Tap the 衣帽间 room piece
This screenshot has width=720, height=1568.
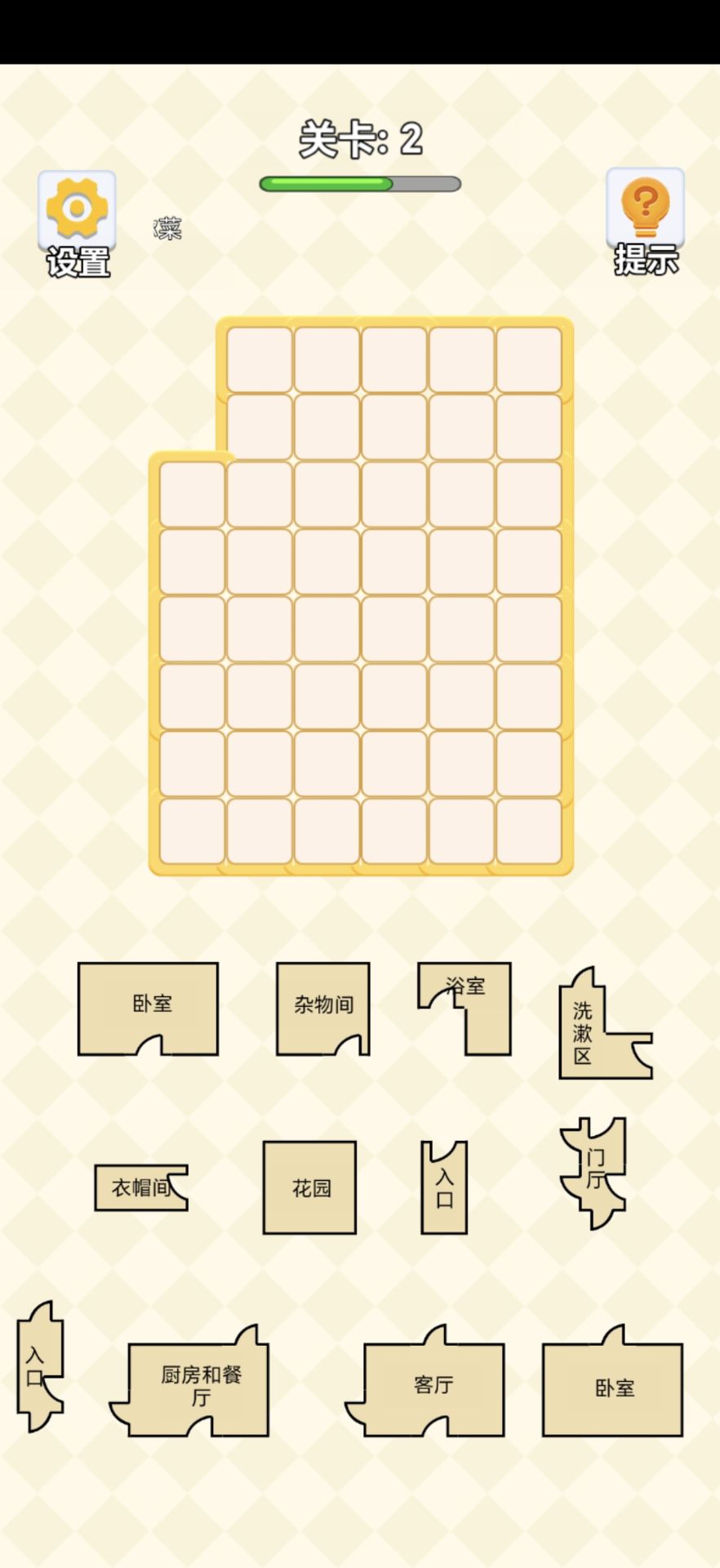(x=139, y=1187)
